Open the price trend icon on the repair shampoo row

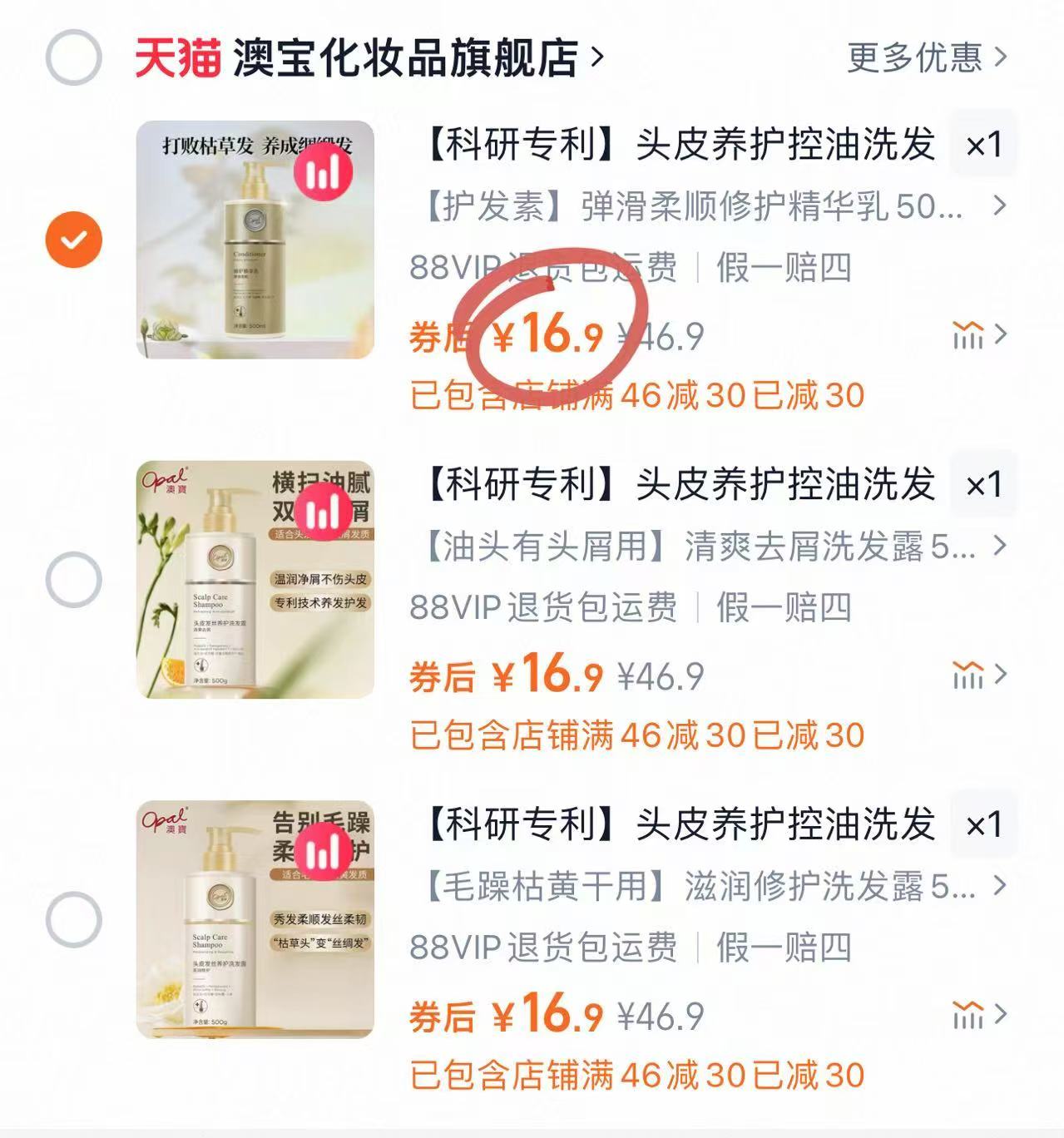pos(970,1015)
